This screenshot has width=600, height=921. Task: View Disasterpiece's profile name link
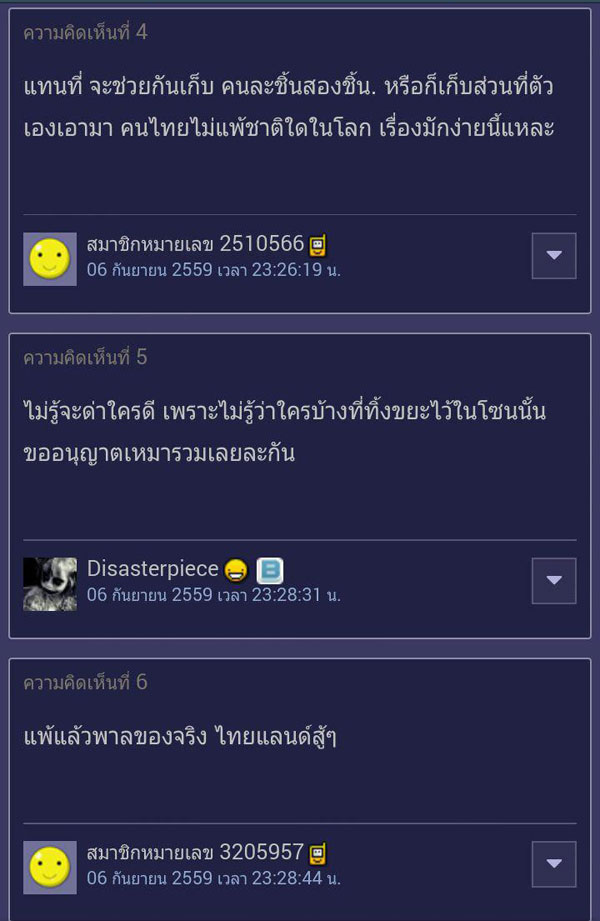click(152, 569)
